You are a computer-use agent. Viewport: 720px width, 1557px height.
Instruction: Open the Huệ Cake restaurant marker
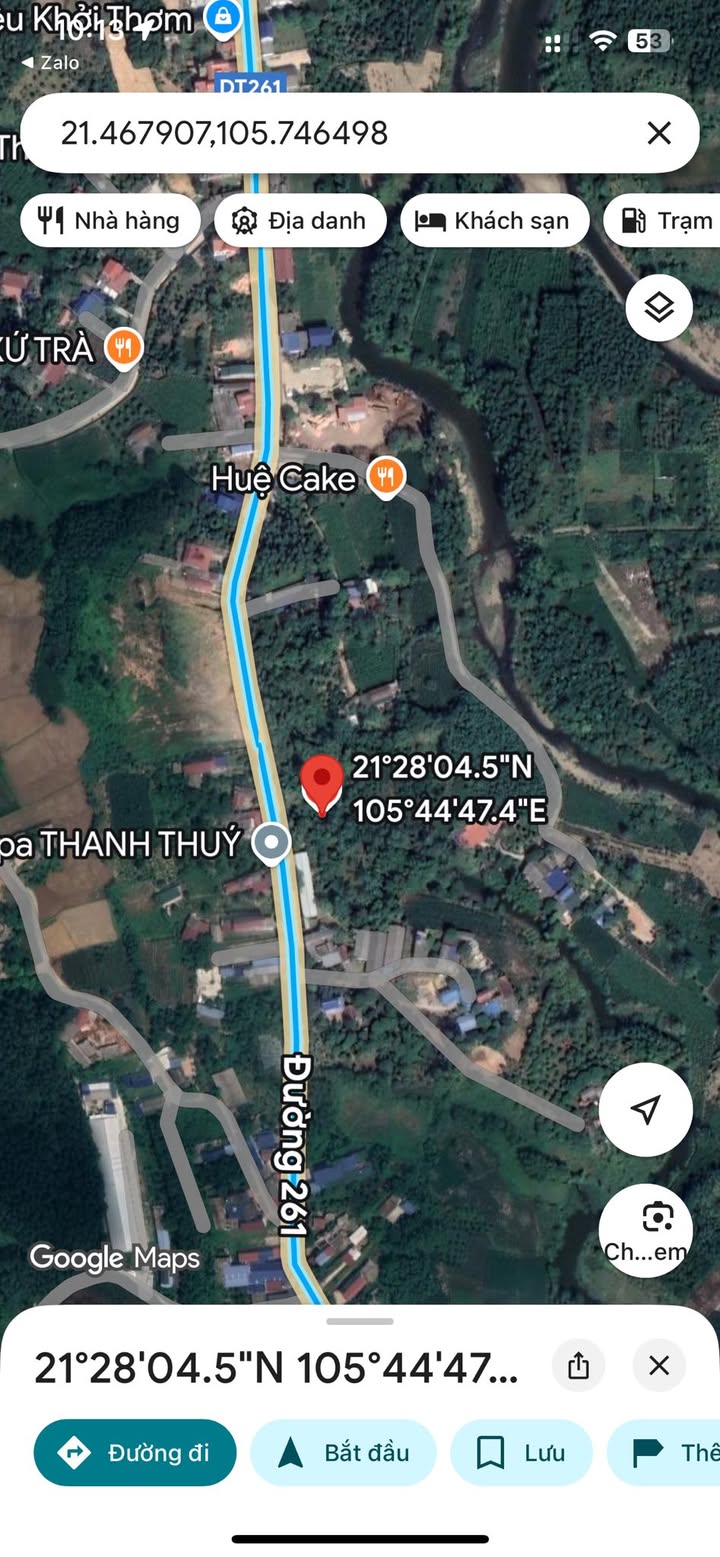click(386, 478)
